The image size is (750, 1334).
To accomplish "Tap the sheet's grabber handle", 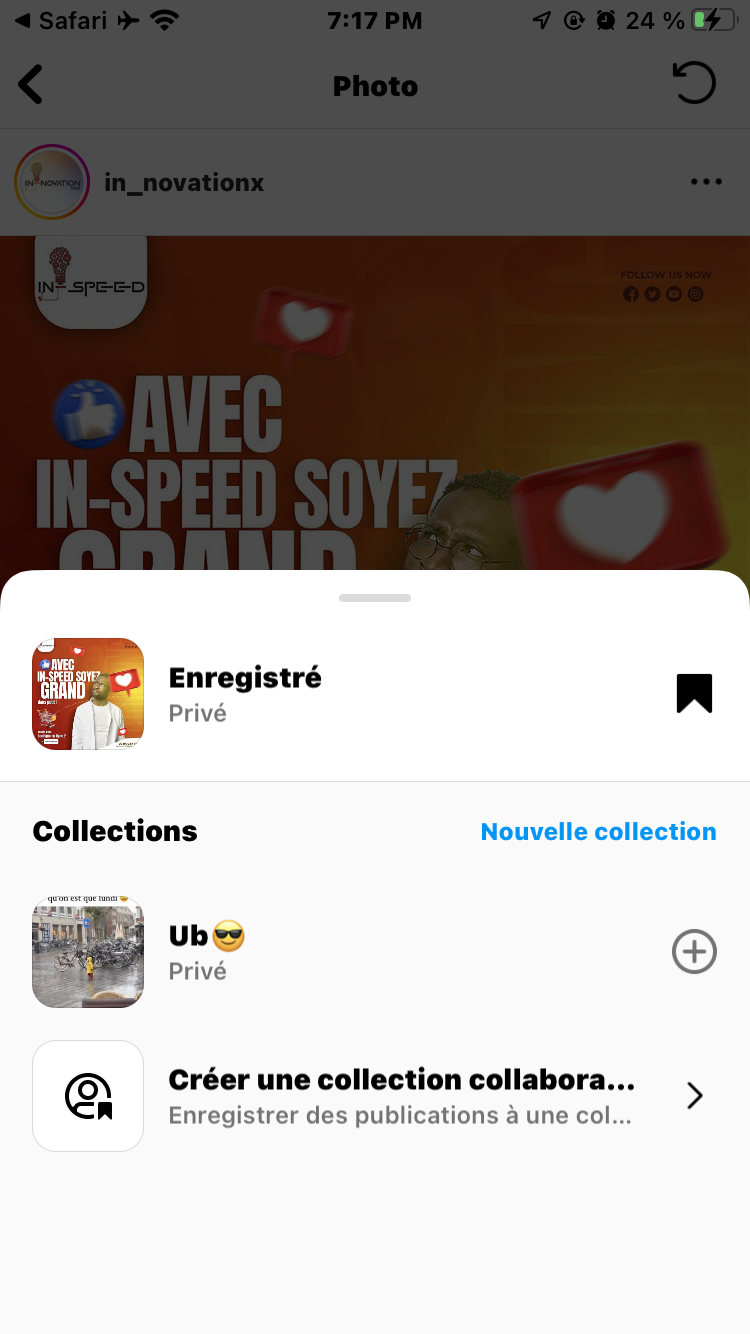I will click(375, 598).
